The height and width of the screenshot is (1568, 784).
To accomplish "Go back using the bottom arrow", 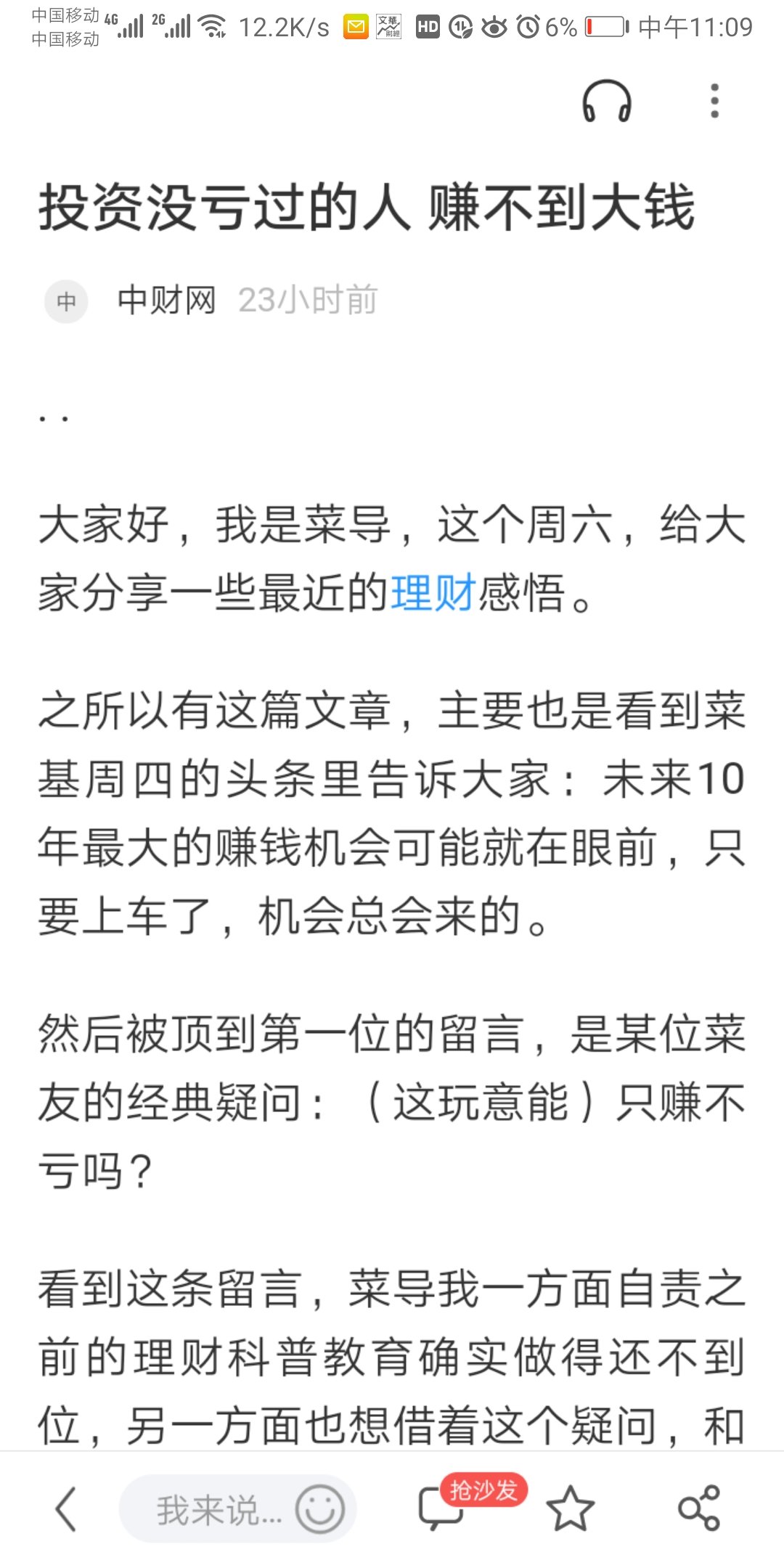I will (66, 1509).
